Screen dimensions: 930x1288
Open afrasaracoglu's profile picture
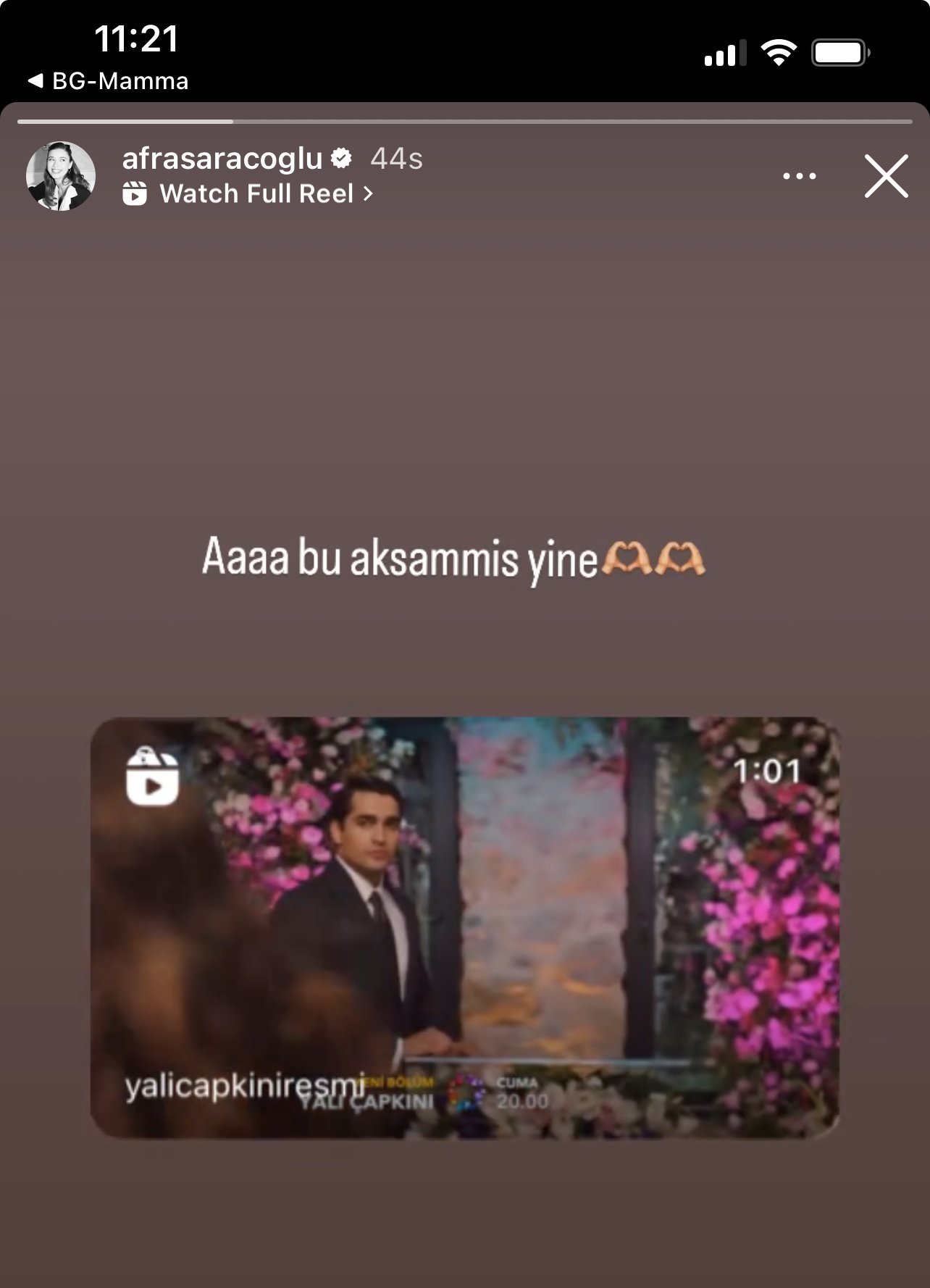tap(61, 176)
